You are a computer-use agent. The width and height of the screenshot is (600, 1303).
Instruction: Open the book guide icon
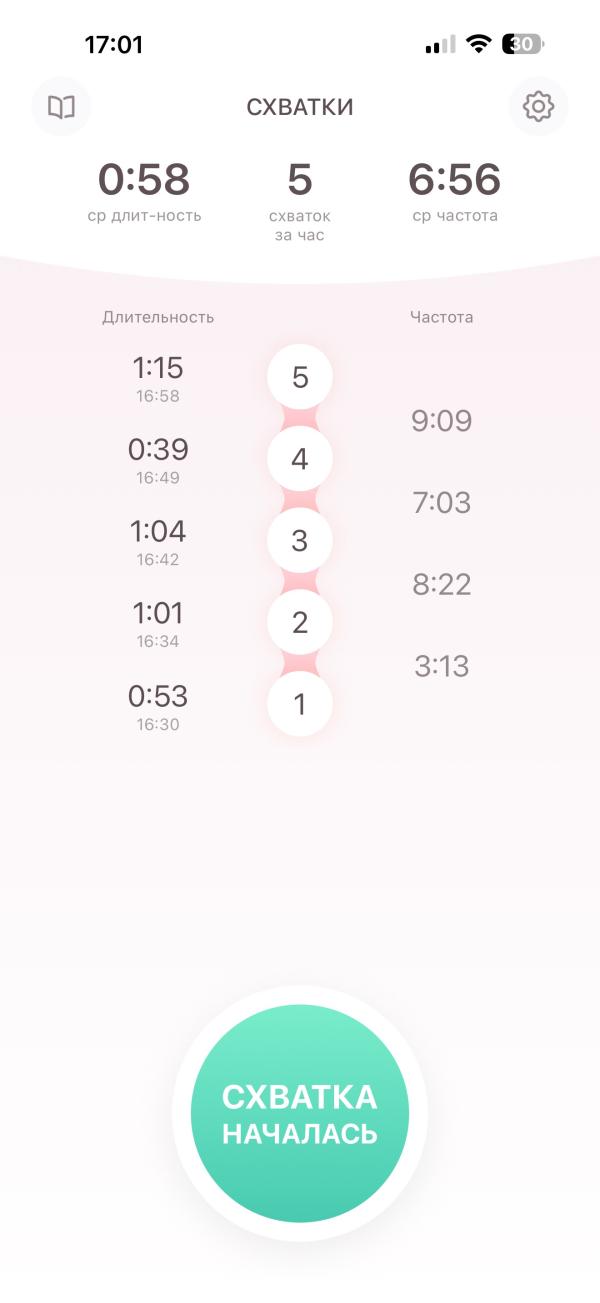click(62, 107)
